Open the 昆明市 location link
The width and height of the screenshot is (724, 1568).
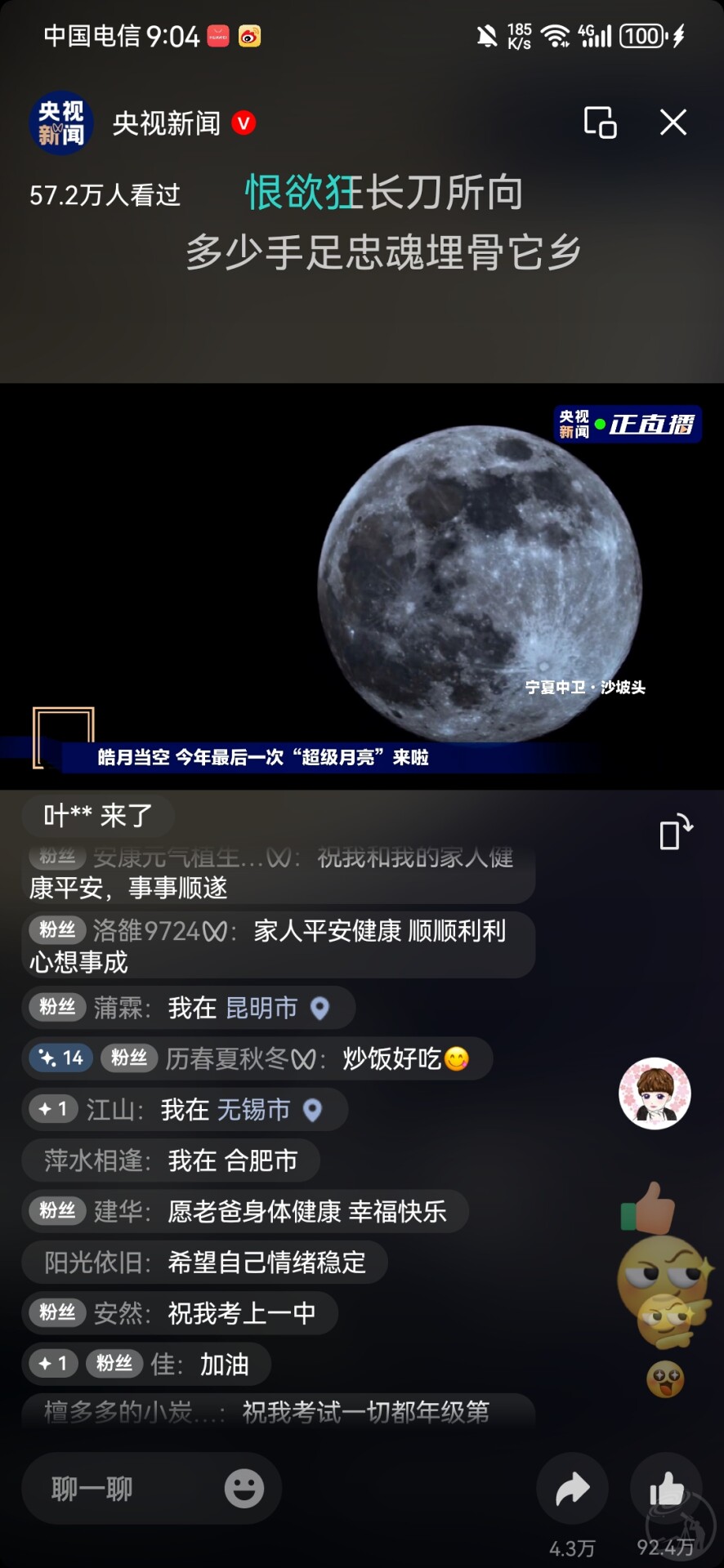[x=261, y=1008]
